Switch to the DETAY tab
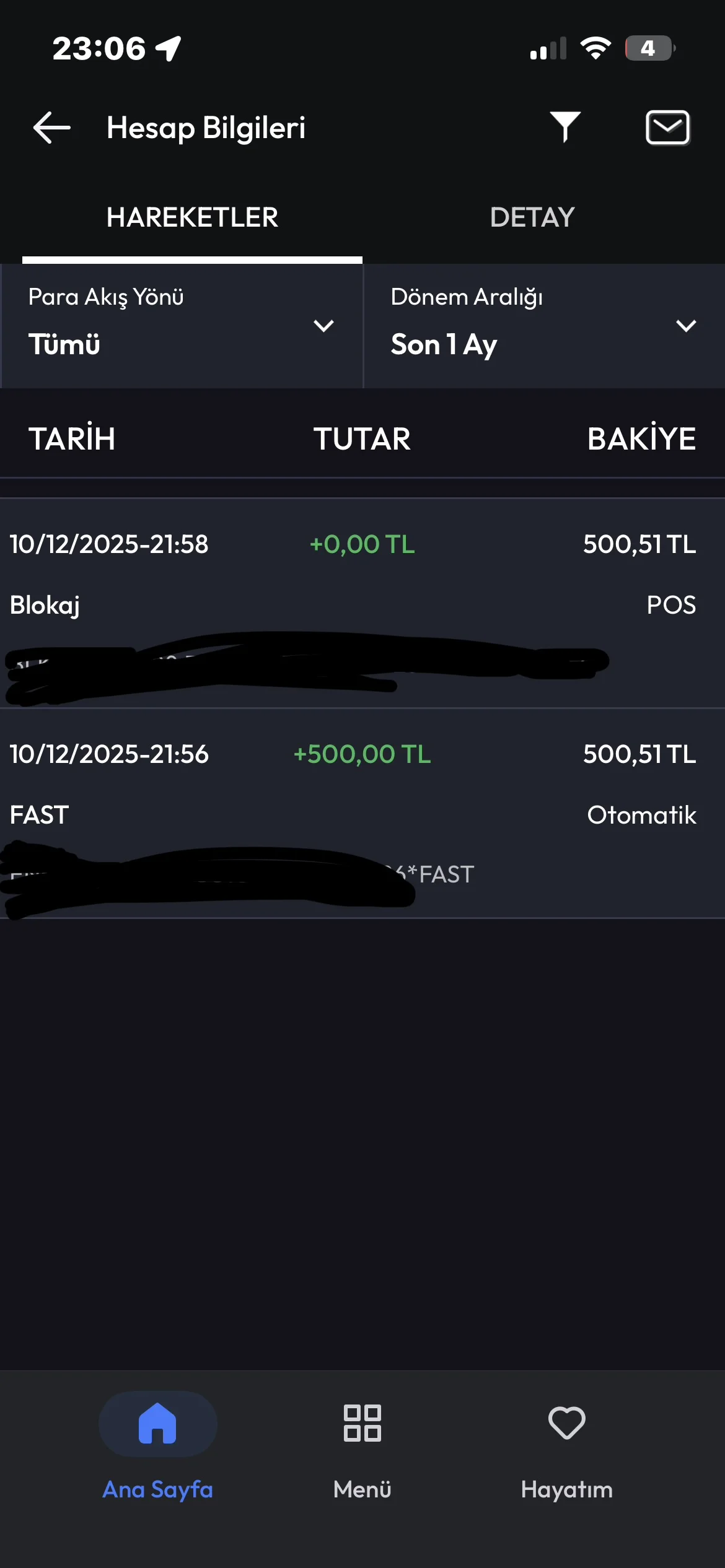The height and width of the screenshot is (1568, 725). [532, 217]
